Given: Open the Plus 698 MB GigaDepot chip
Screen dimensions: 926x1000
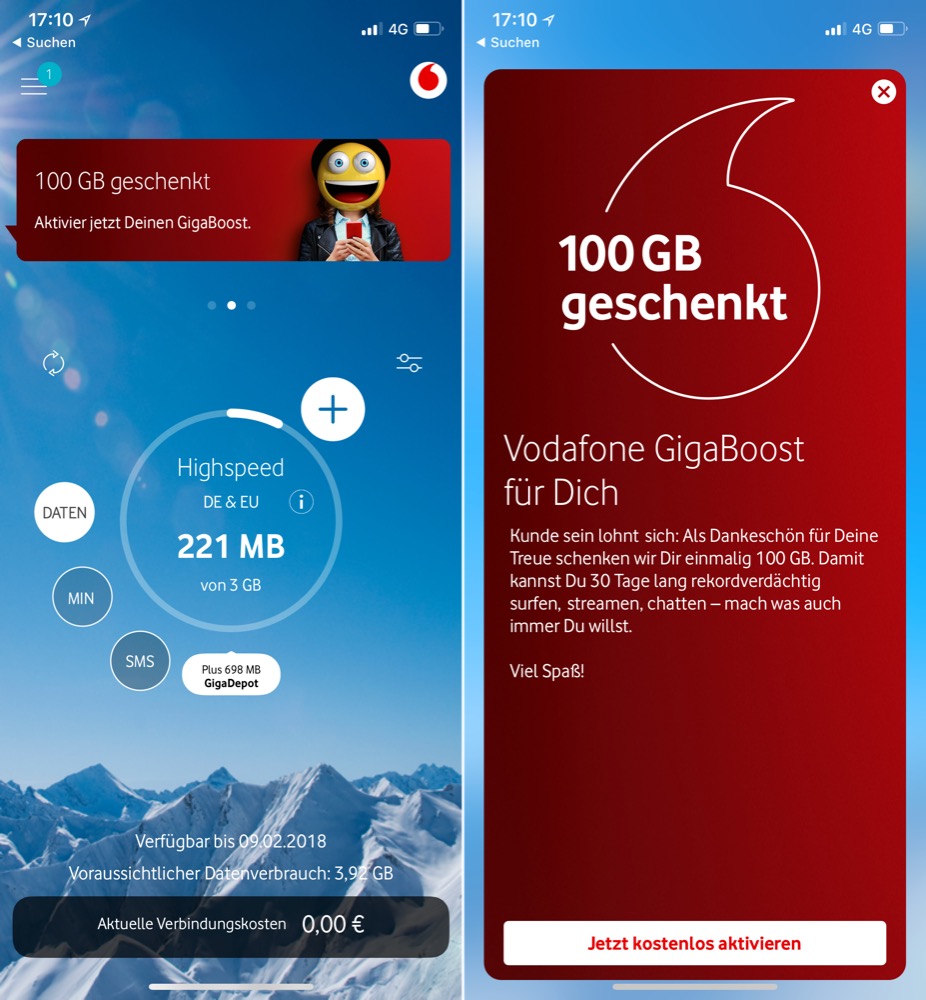Looking at the screenshot, I should (231, 676).
